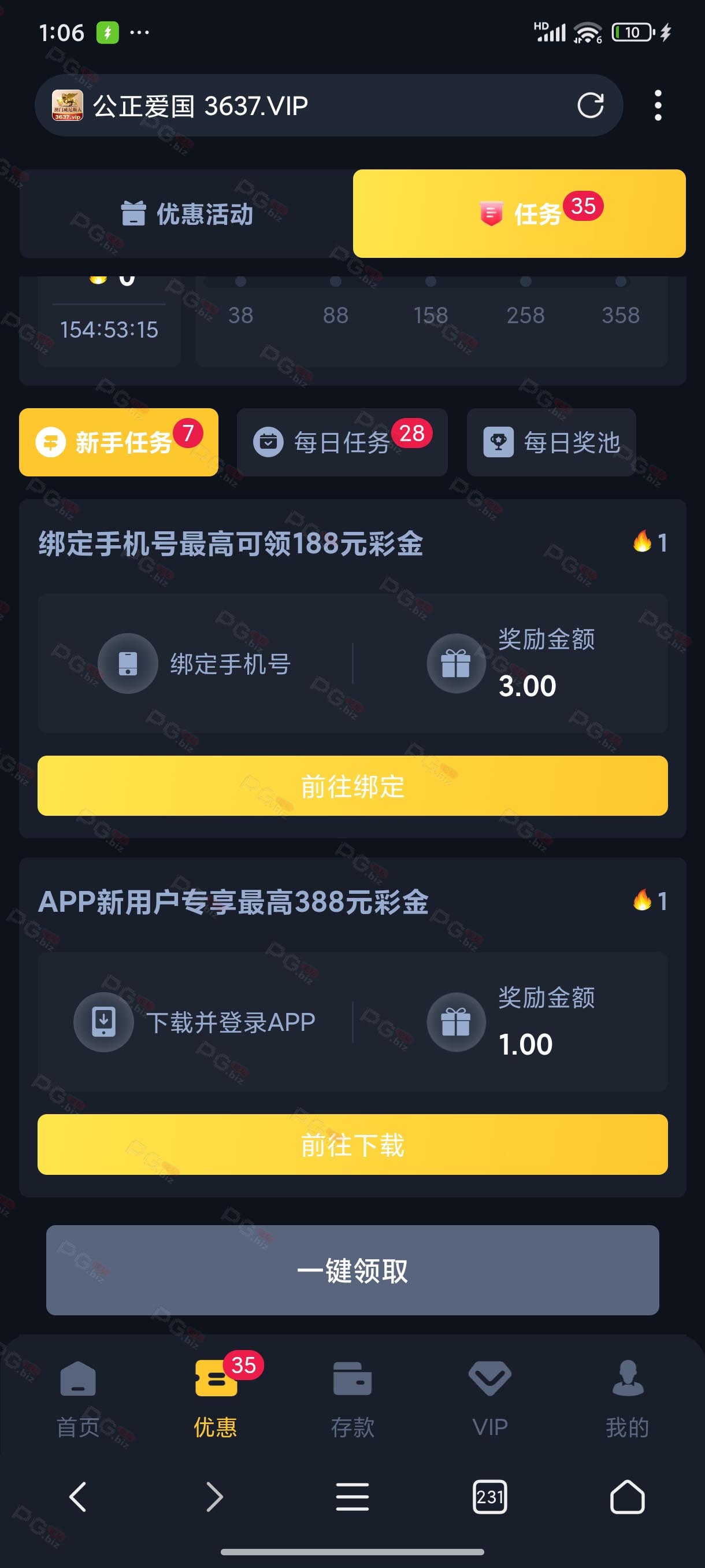The height and width of the screenshot is (1568, 705).
Task: Open the 存款 tab
Action: coord(352,1399)
